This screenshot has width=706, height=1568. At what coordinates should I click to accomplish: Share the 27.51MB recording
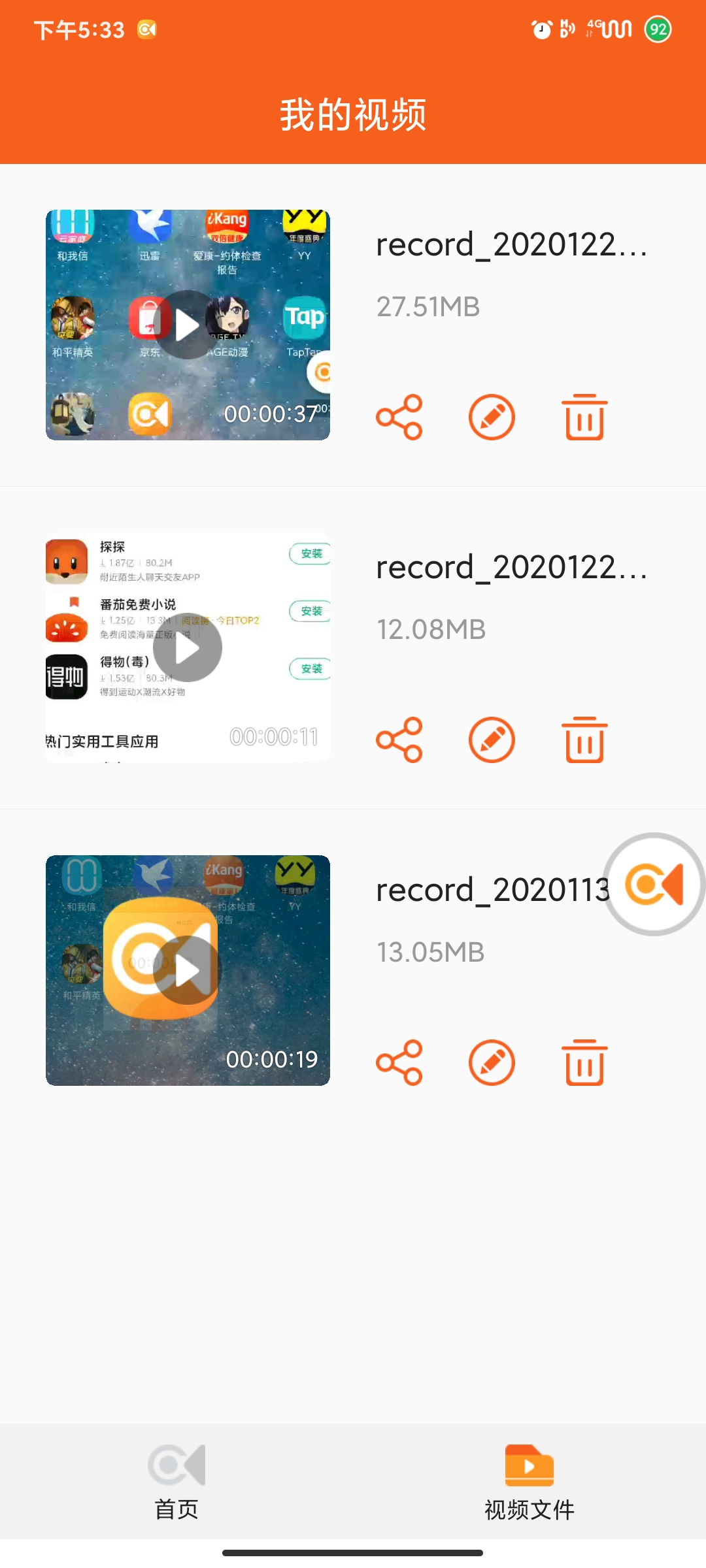(399, 417)
